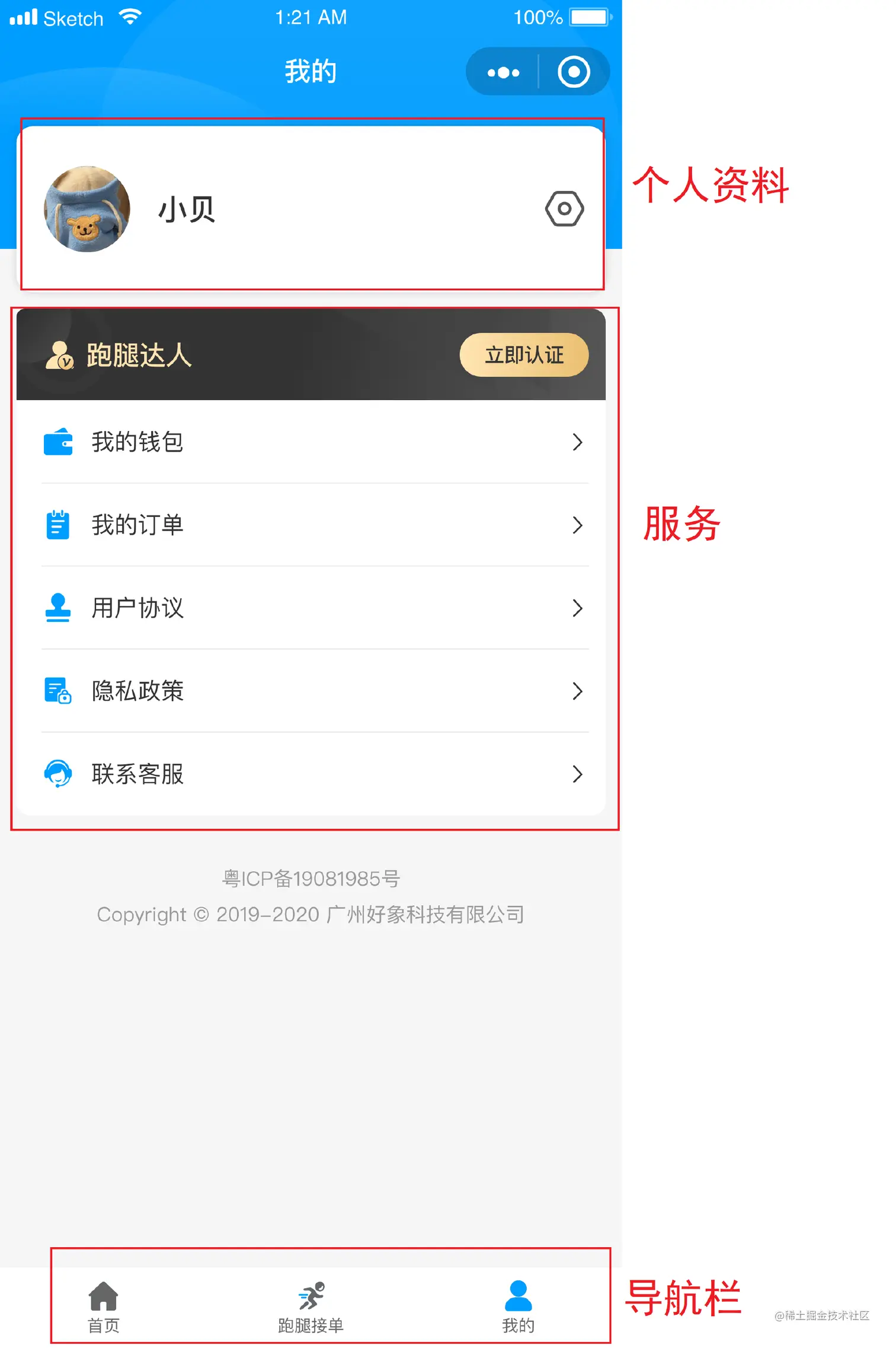
Task: Open profile settings hexagon icon
Action: click(x=564, y=209)
